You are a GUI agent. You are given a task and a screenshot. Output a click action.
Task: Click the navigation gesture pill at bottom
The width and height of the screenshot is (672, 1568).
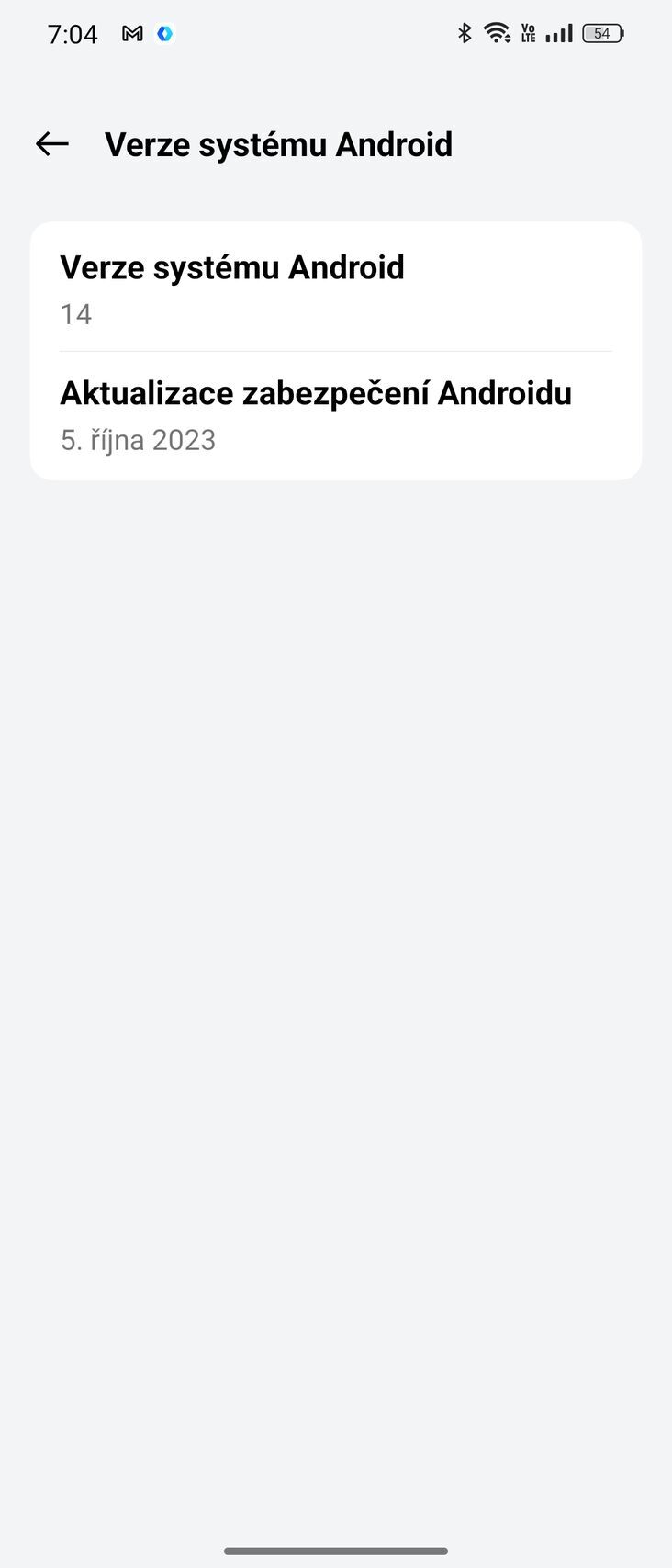click(336, 1551)
